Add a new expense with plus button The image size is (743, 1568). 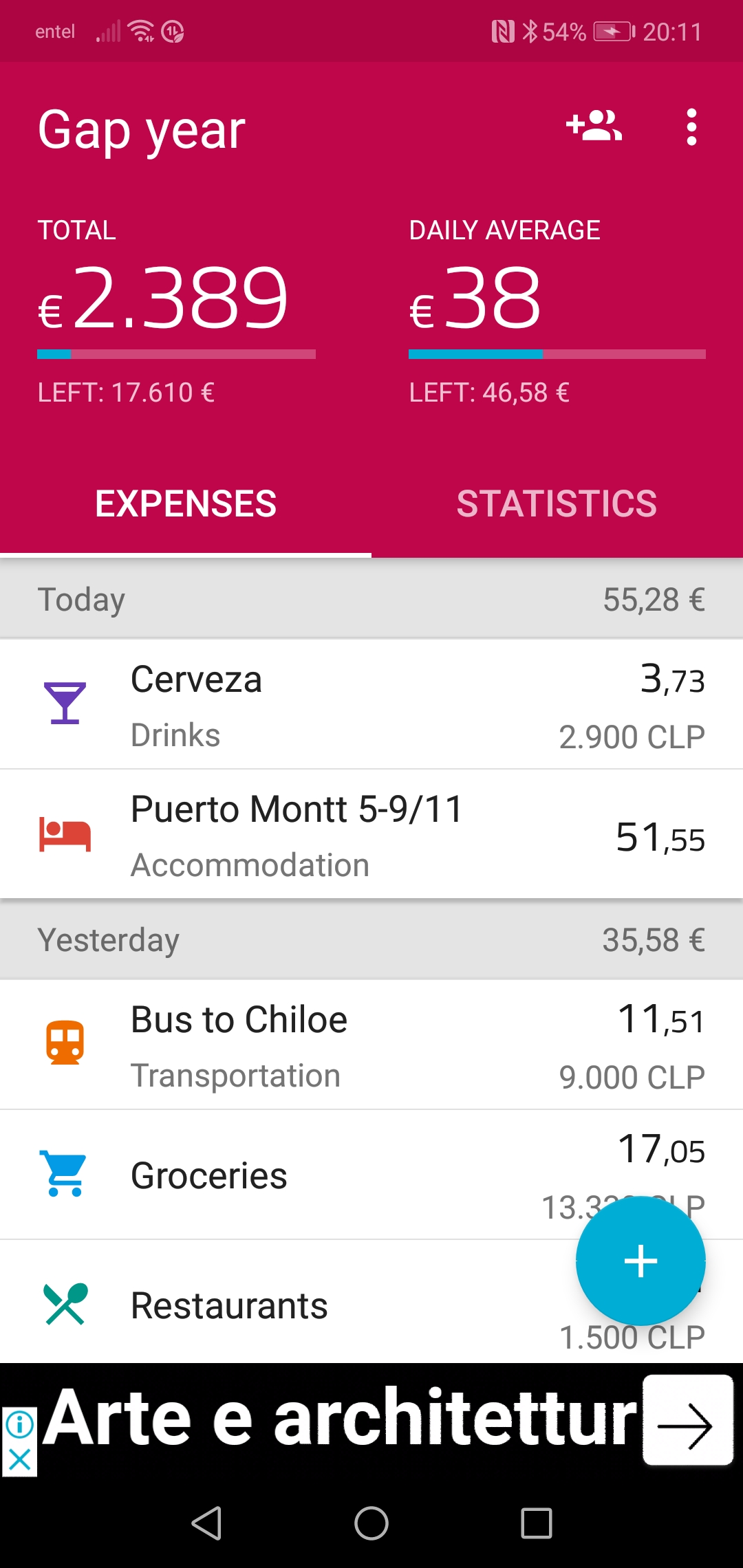pyautogui.click(x=640, y=1261)
